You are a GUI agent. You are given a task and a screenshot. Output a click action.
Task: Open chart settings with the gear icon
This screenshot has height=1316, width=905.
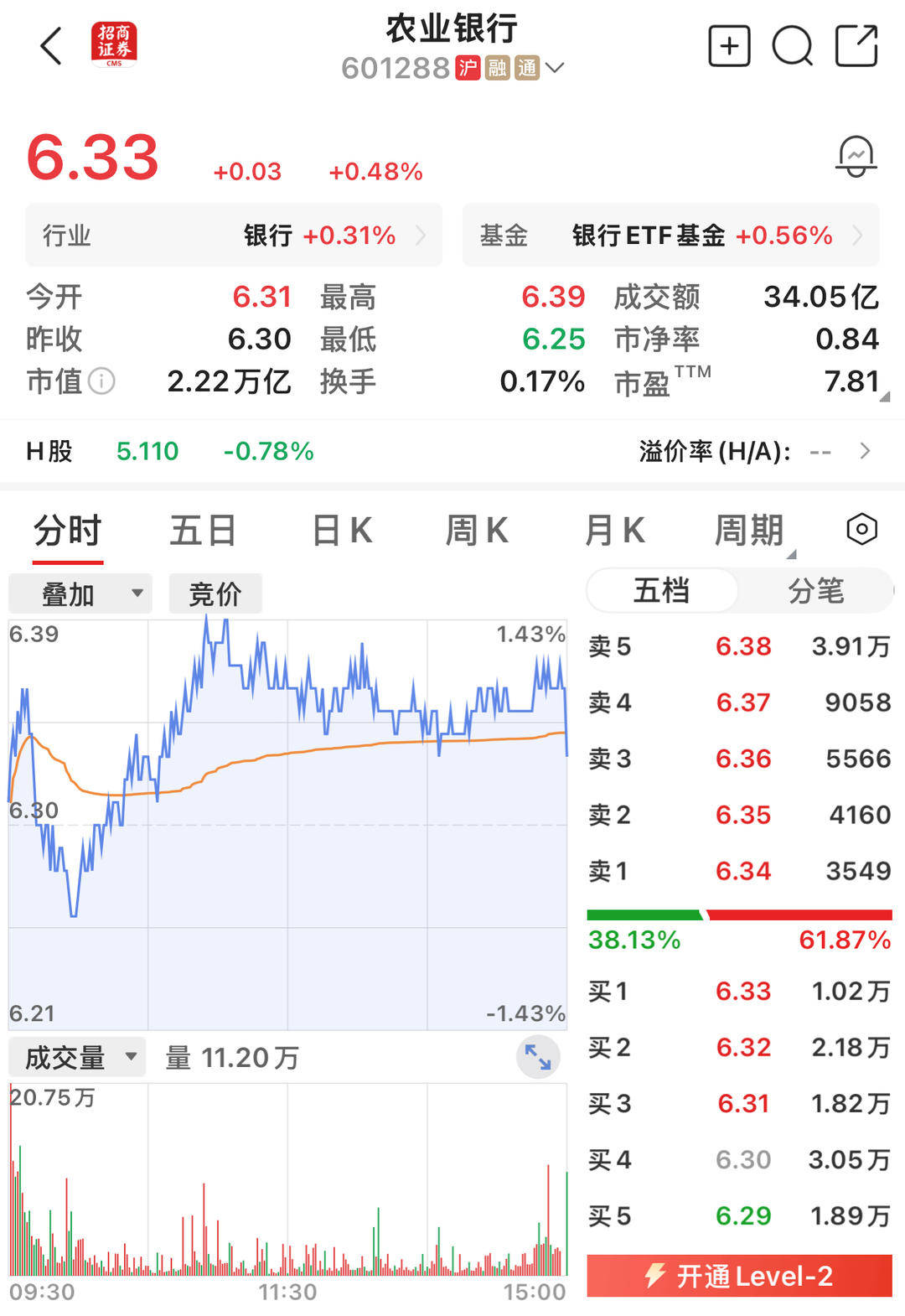(861, 530)
